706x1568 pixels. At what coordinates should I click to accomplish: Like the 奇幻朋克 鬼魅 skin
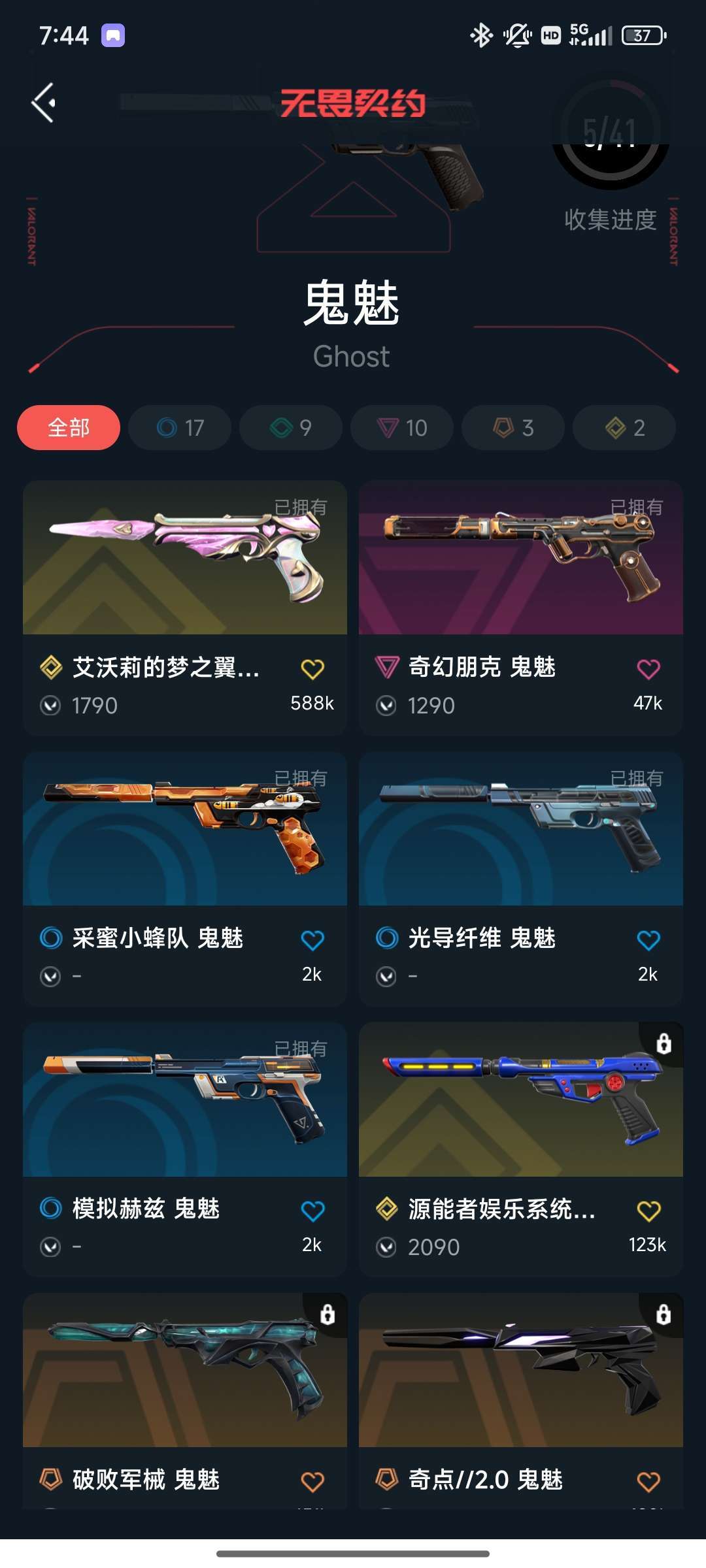click(x=648, y=669)
